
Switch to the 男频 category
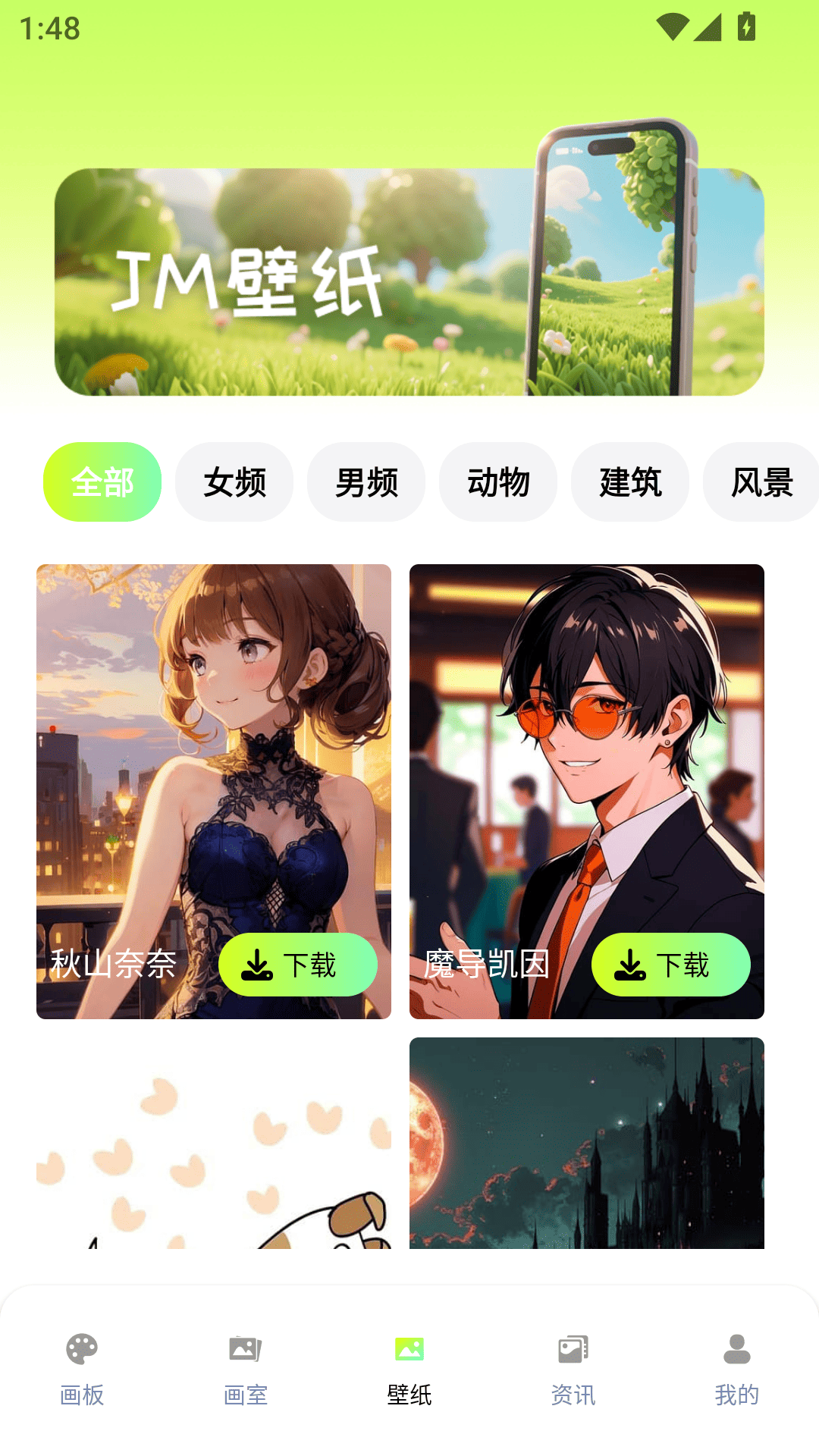366,482
